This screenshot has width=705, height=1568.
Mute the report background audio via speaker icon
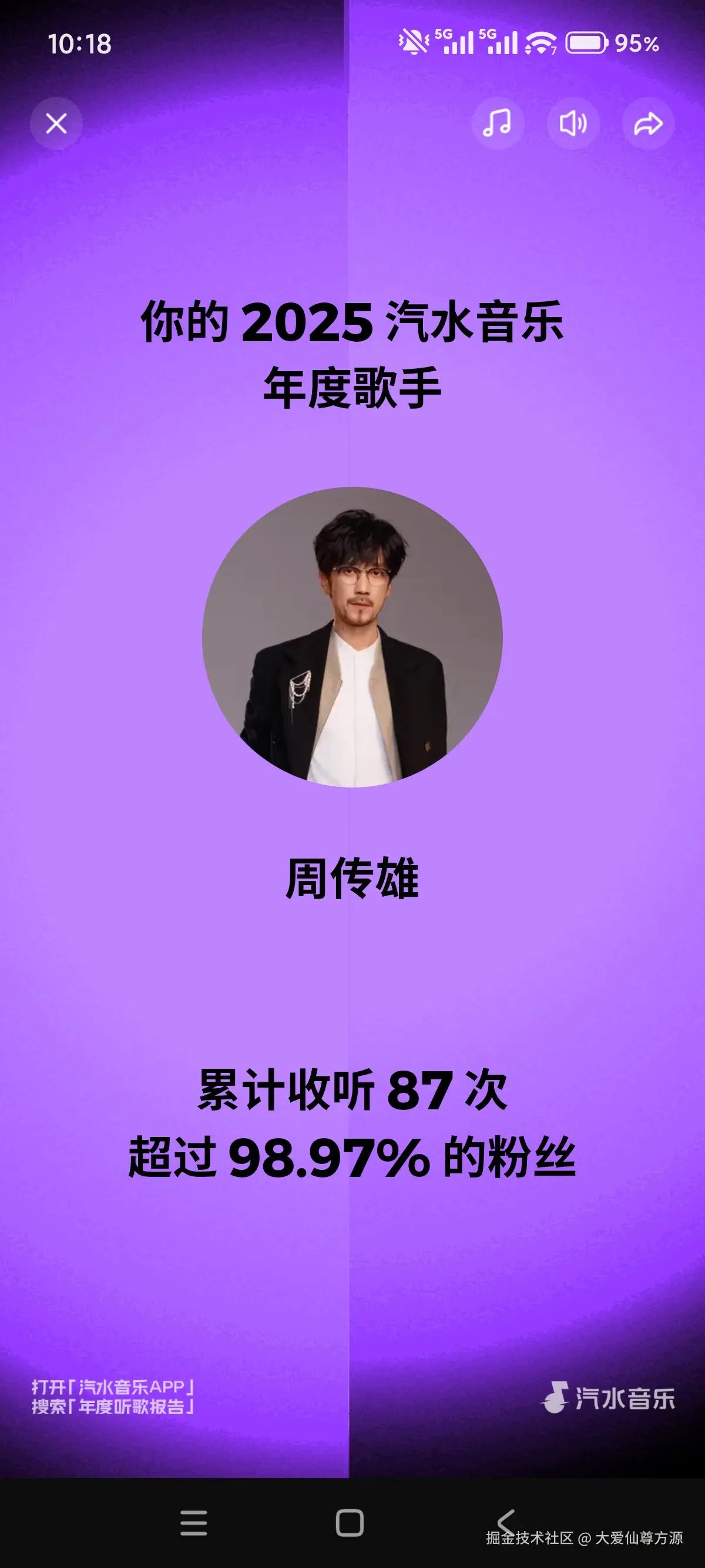[x=573, y=123]
